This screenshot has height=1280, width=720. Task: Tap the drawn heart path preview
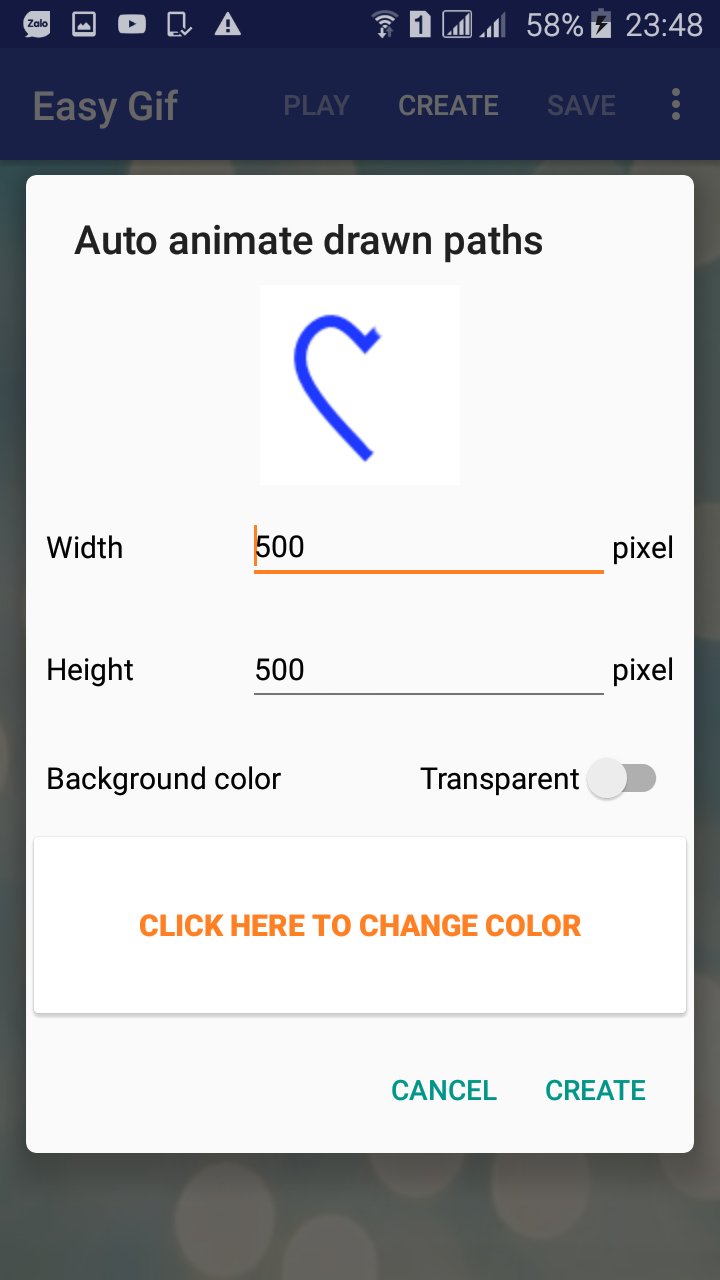pyautogui.click(x=360, y=384)
